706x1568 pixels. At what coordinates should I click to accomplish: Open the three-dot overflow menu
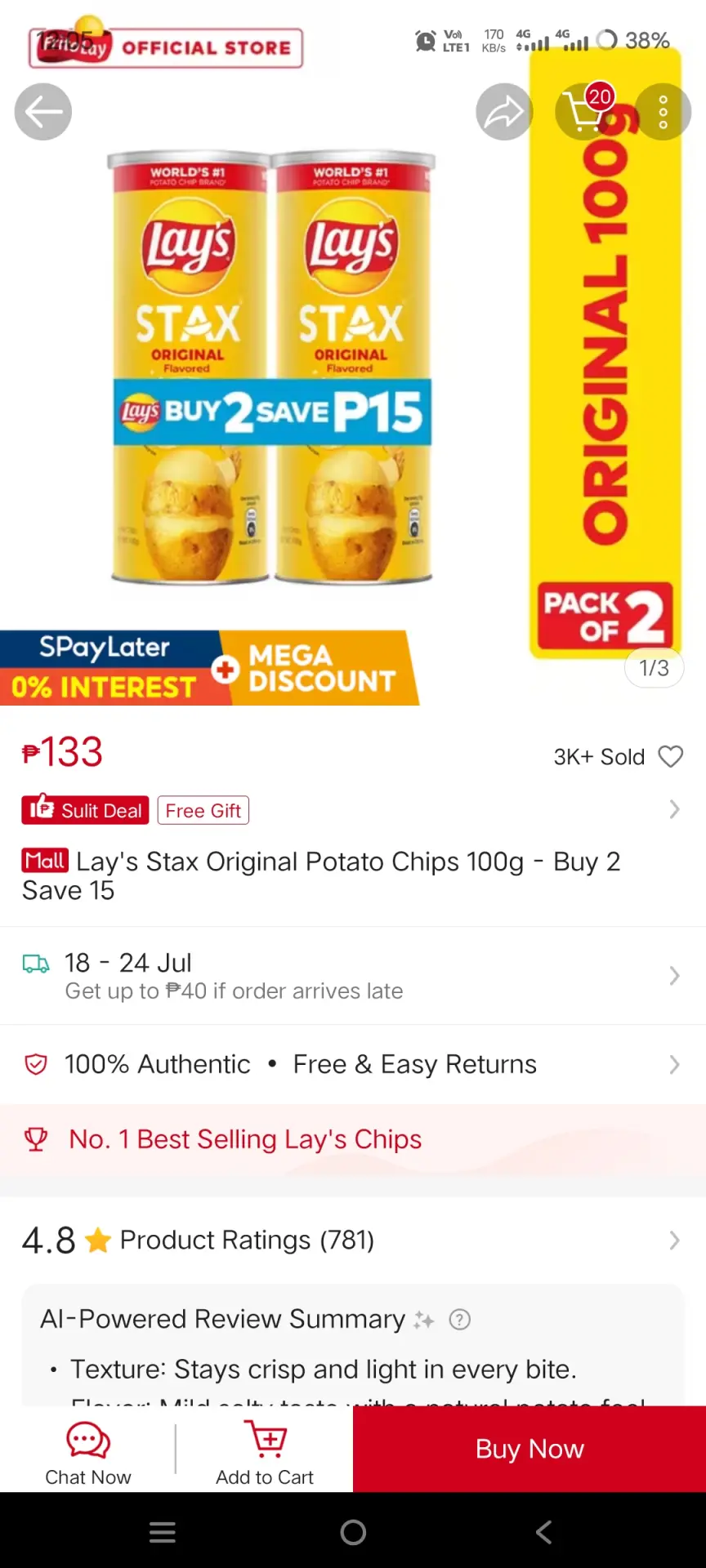tap(663, 112)
